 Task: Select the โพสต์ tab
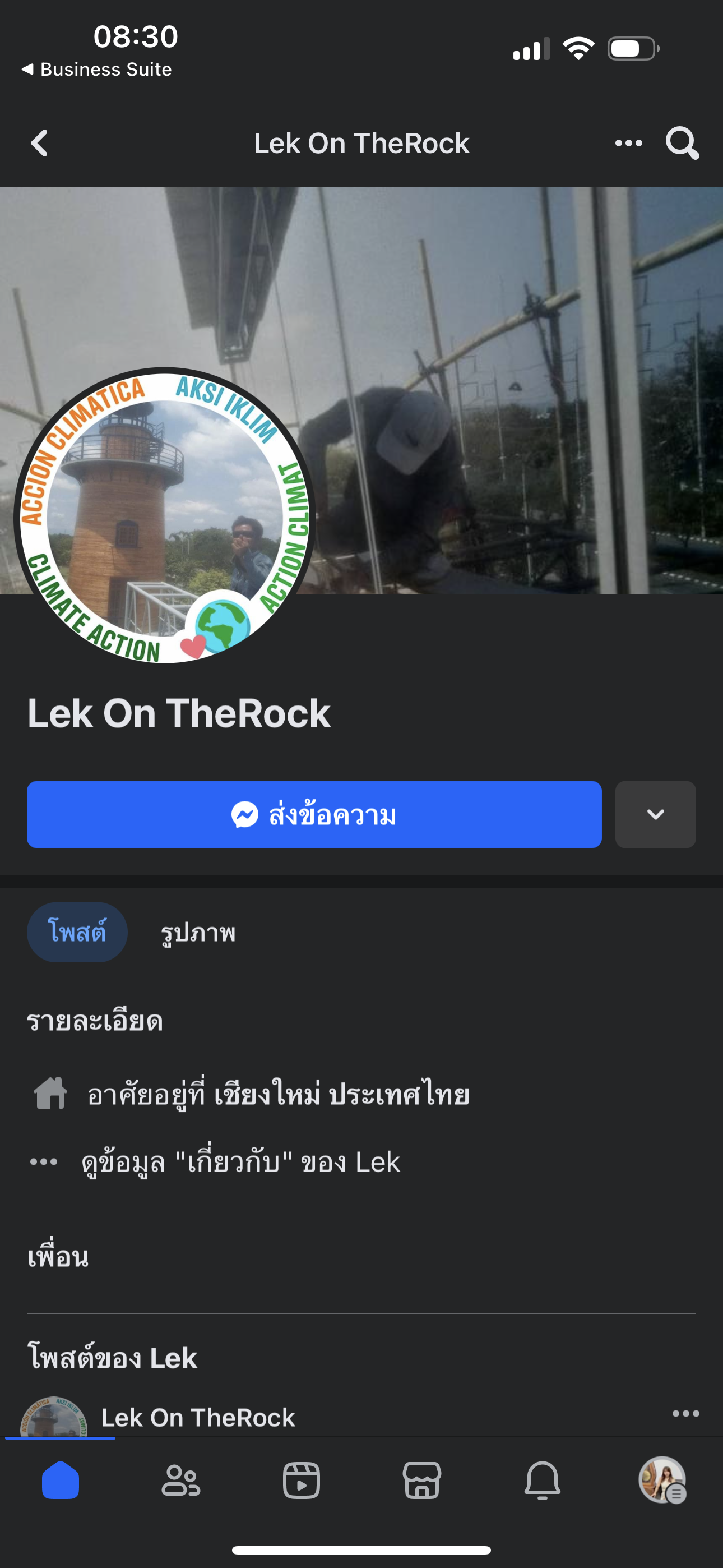click(77, 932)
